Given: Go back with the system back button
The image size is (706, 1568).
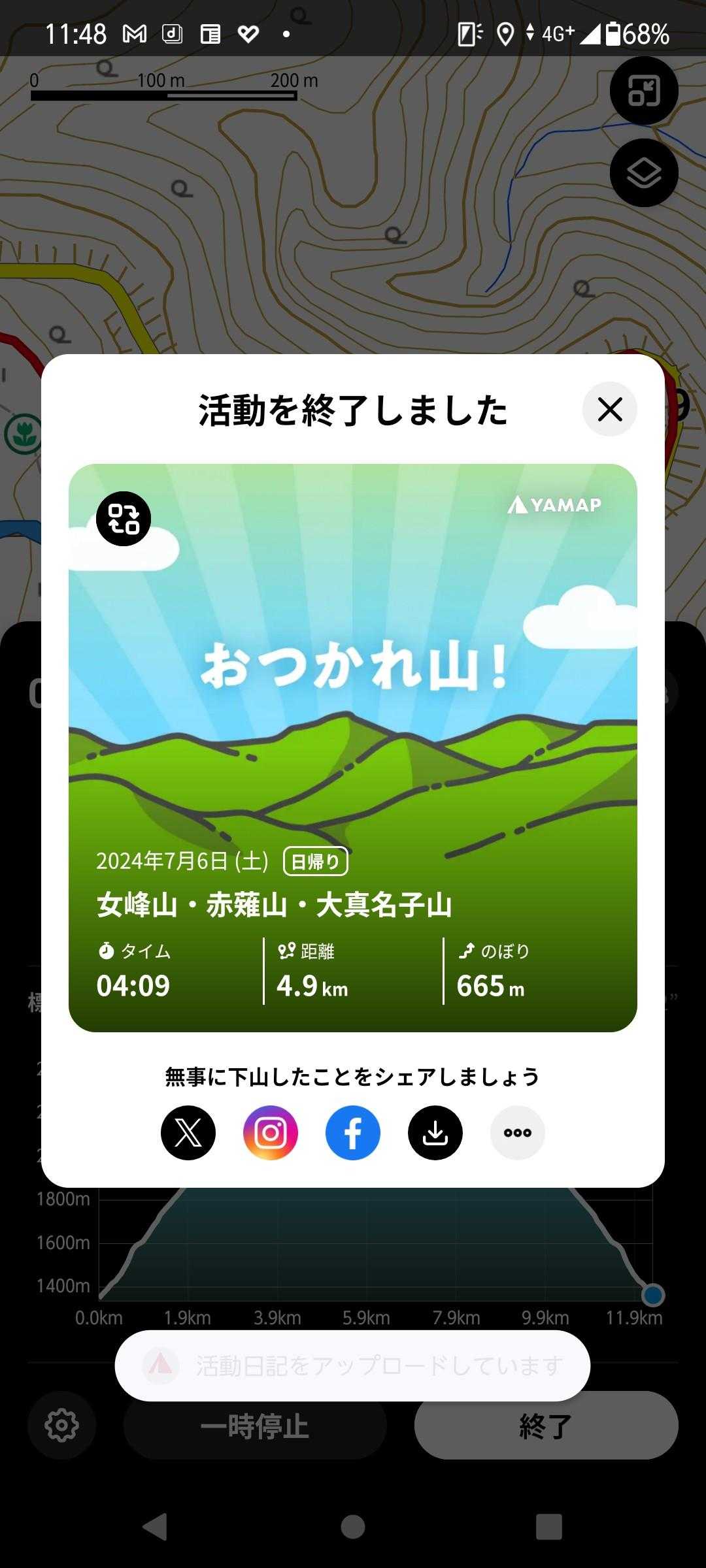Looking at the screenshot, I should (x=155, y=1527).
